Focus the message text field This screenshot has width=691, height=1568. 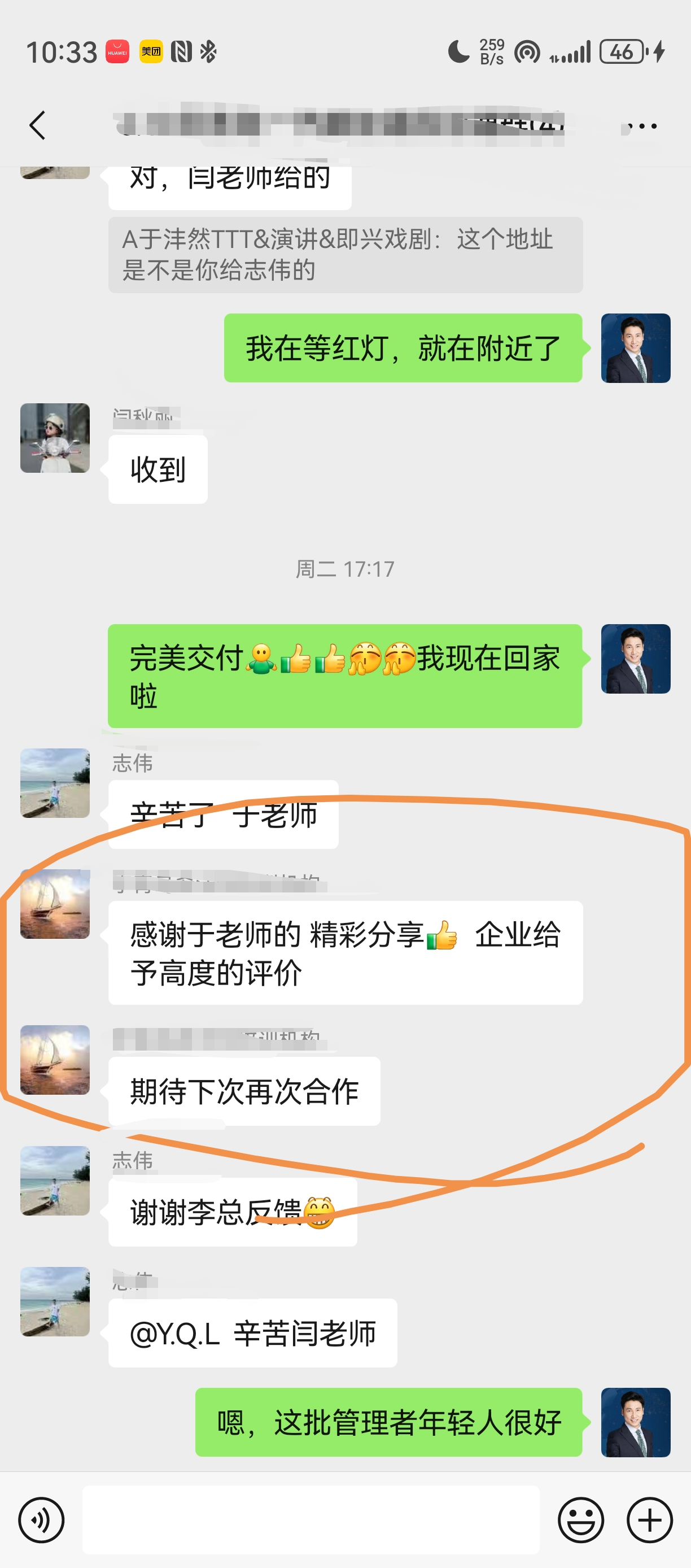pyautogui.click(x=310, y=1520)
